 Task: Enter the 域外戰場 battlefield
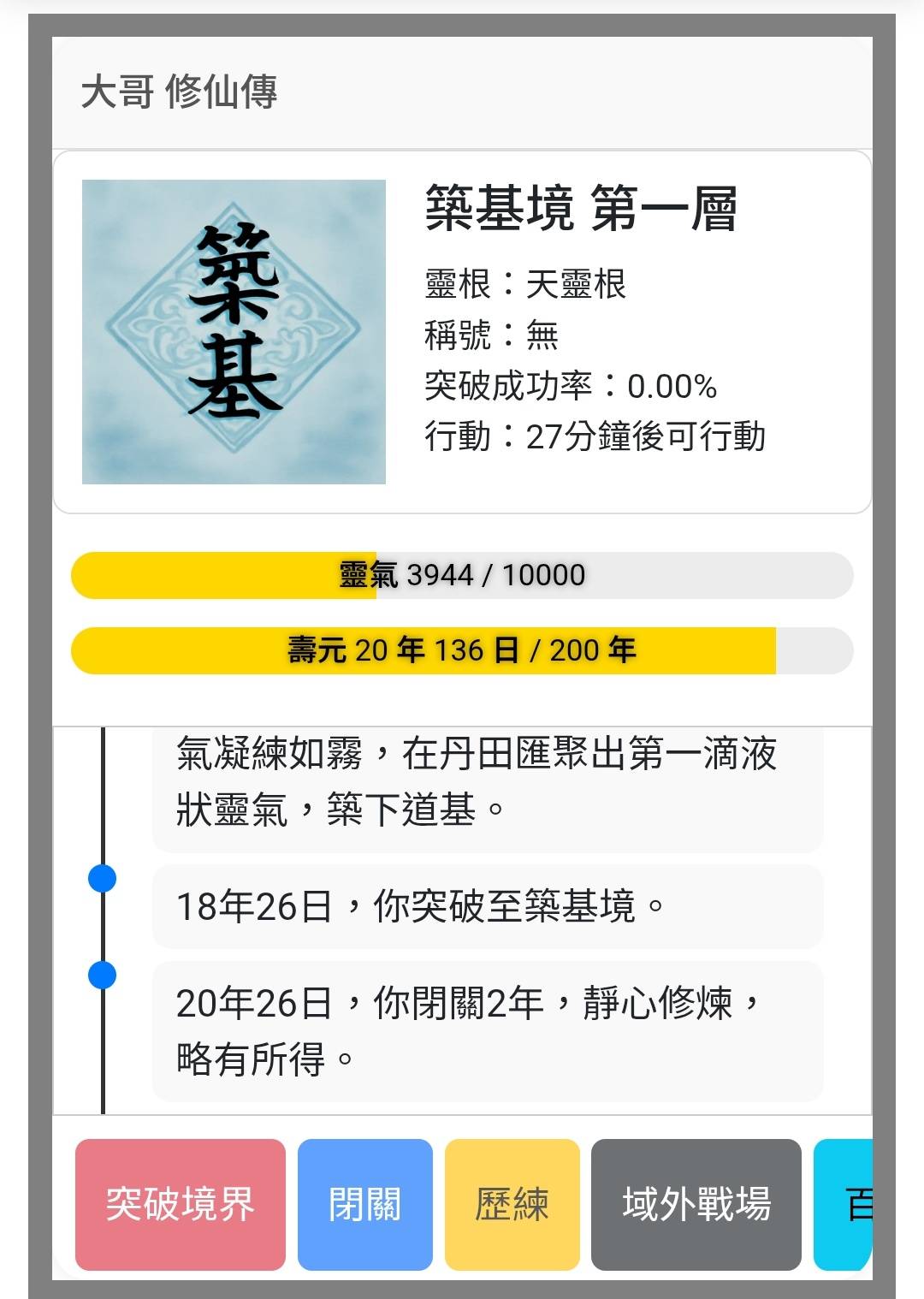(x=696, y=1204)
